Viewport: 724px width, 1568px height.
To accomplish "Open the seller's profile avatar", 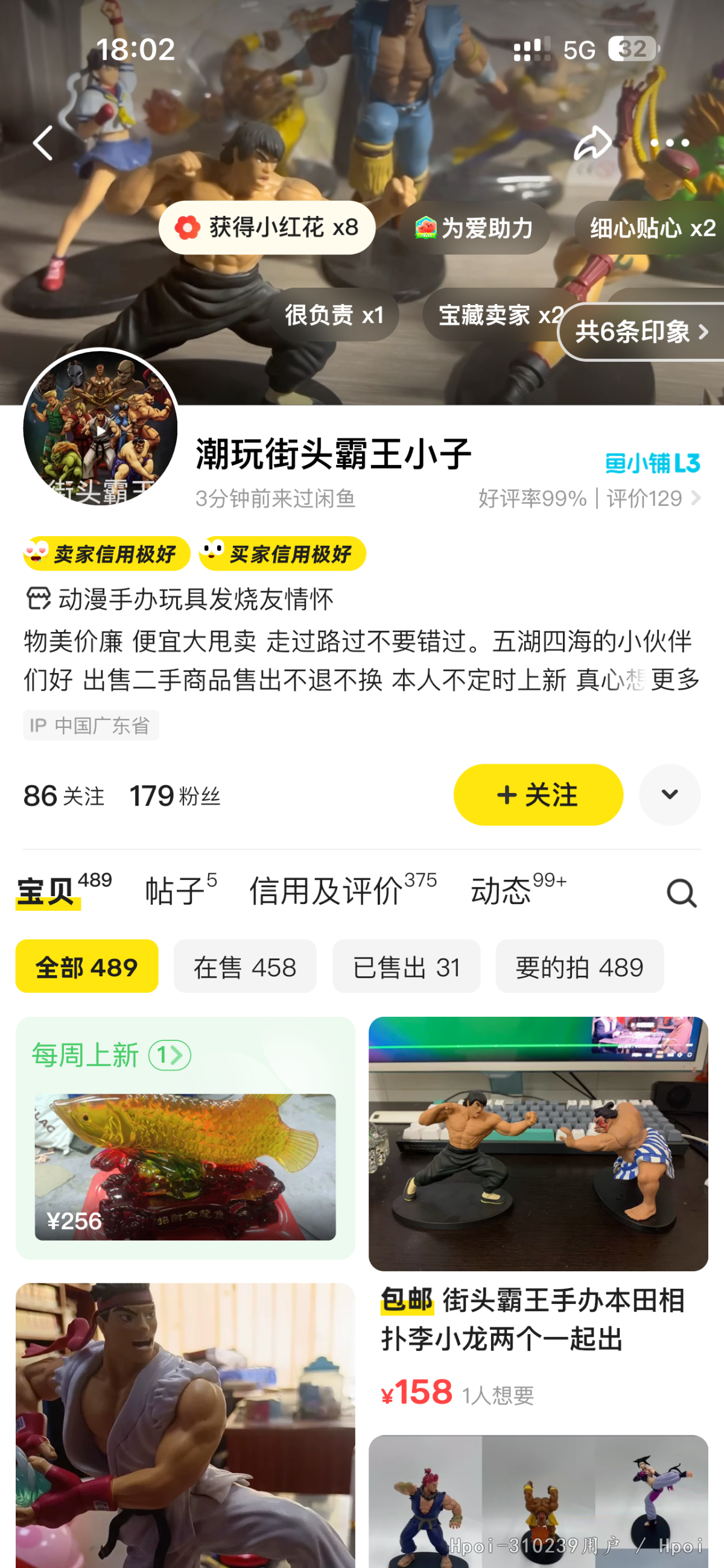I will coord(101,428).
